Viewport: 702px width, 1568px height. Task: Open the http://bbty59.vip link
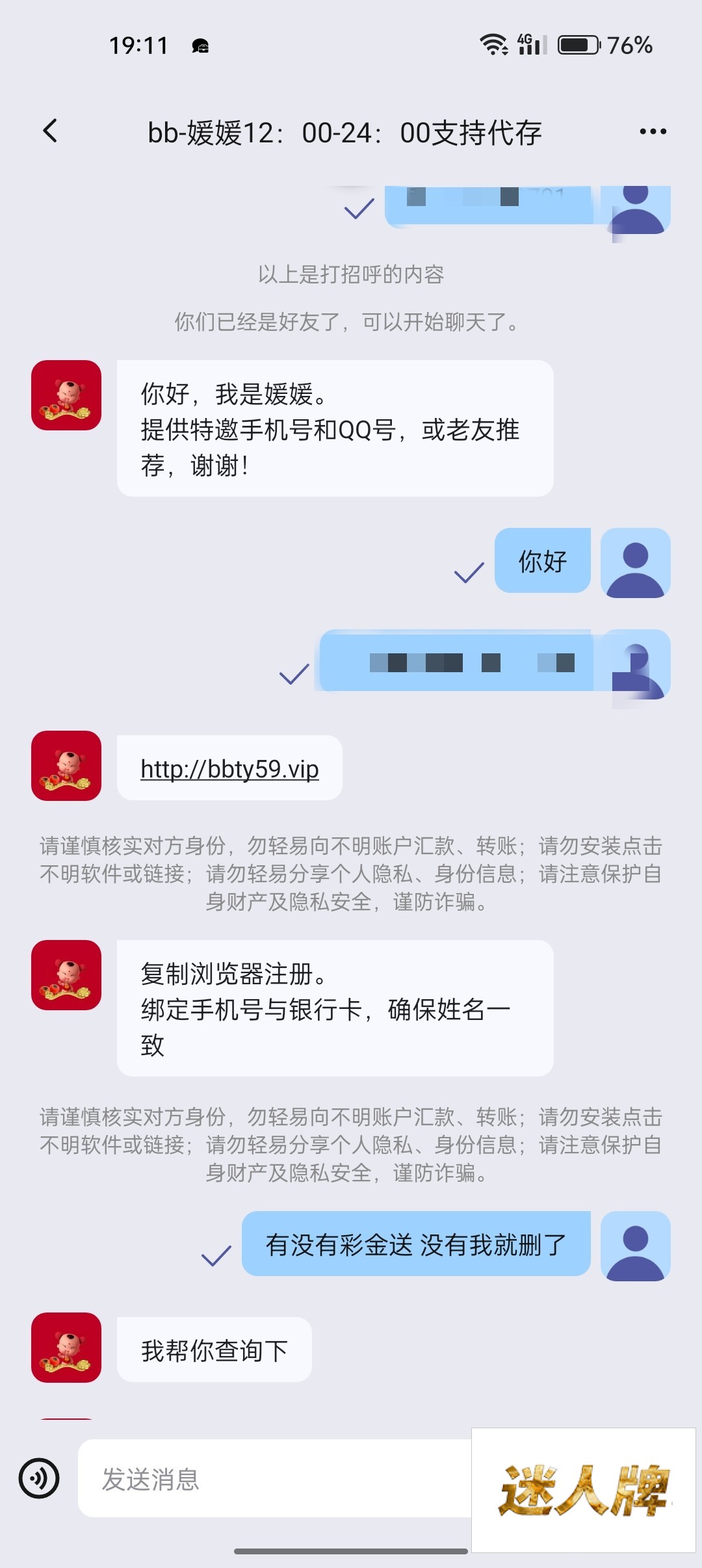(229, 769)
